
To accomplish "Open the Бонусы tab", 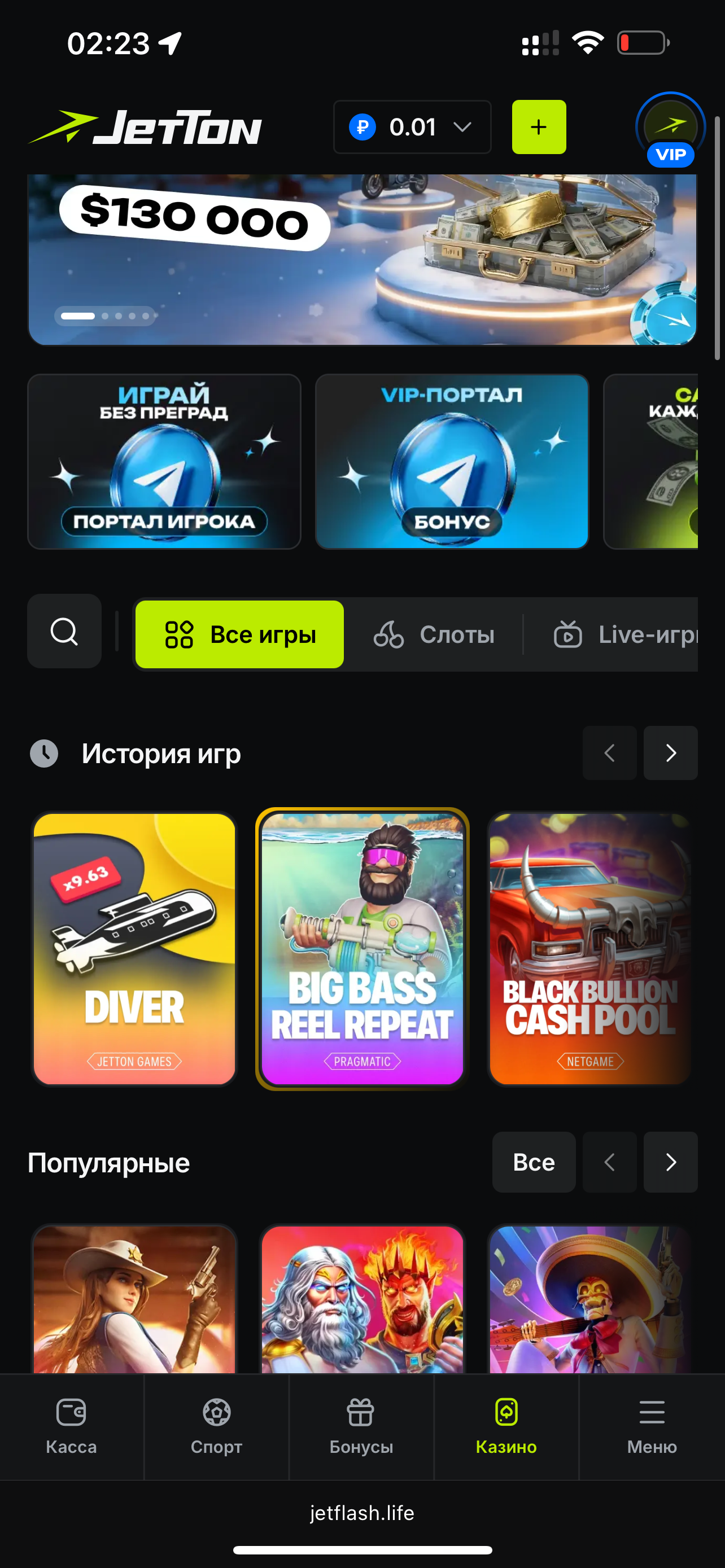I will (x=361, y=1426).
